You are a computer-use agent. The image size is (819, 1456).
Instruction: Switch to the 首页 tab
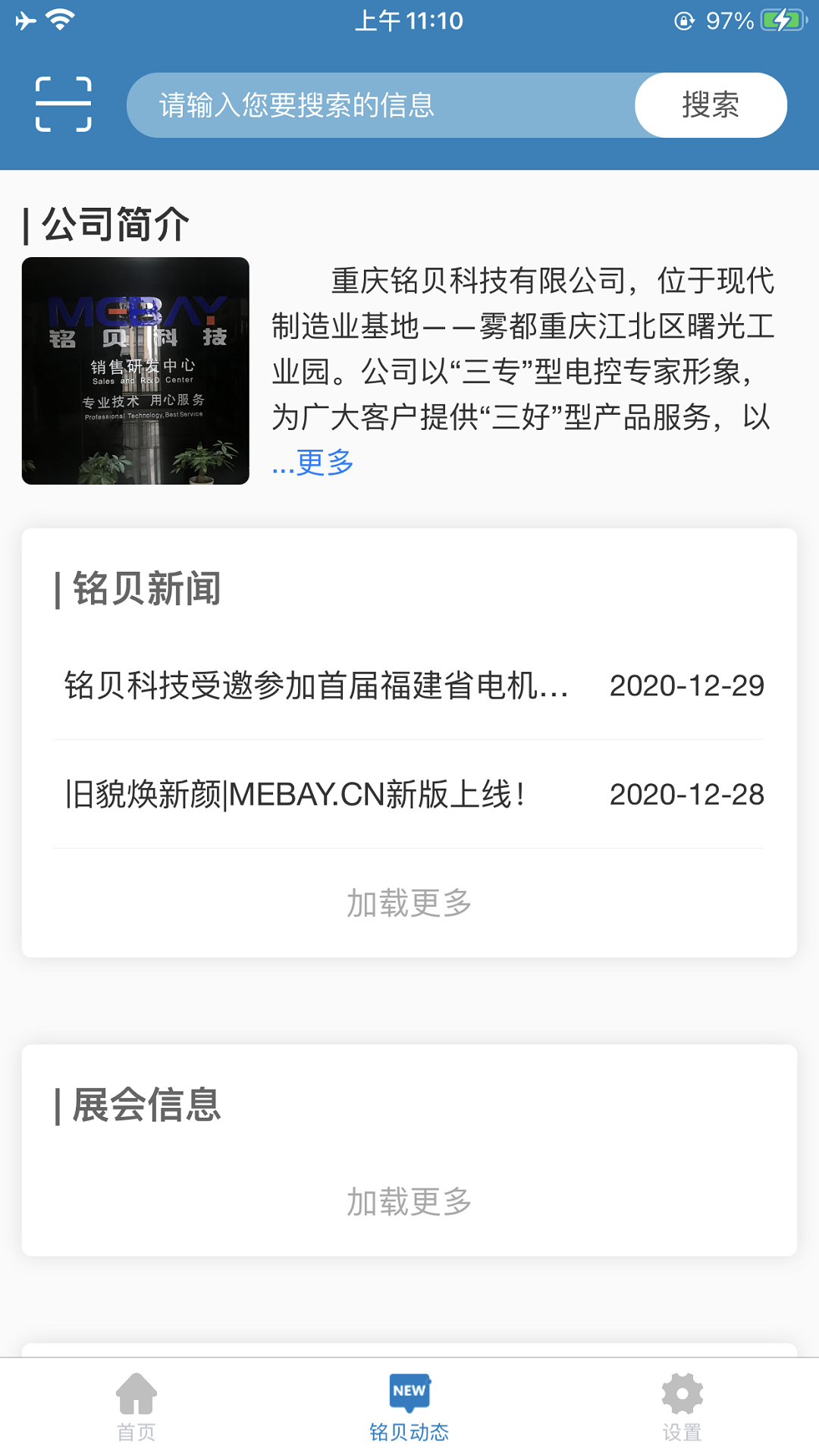tap(136, 1407)
